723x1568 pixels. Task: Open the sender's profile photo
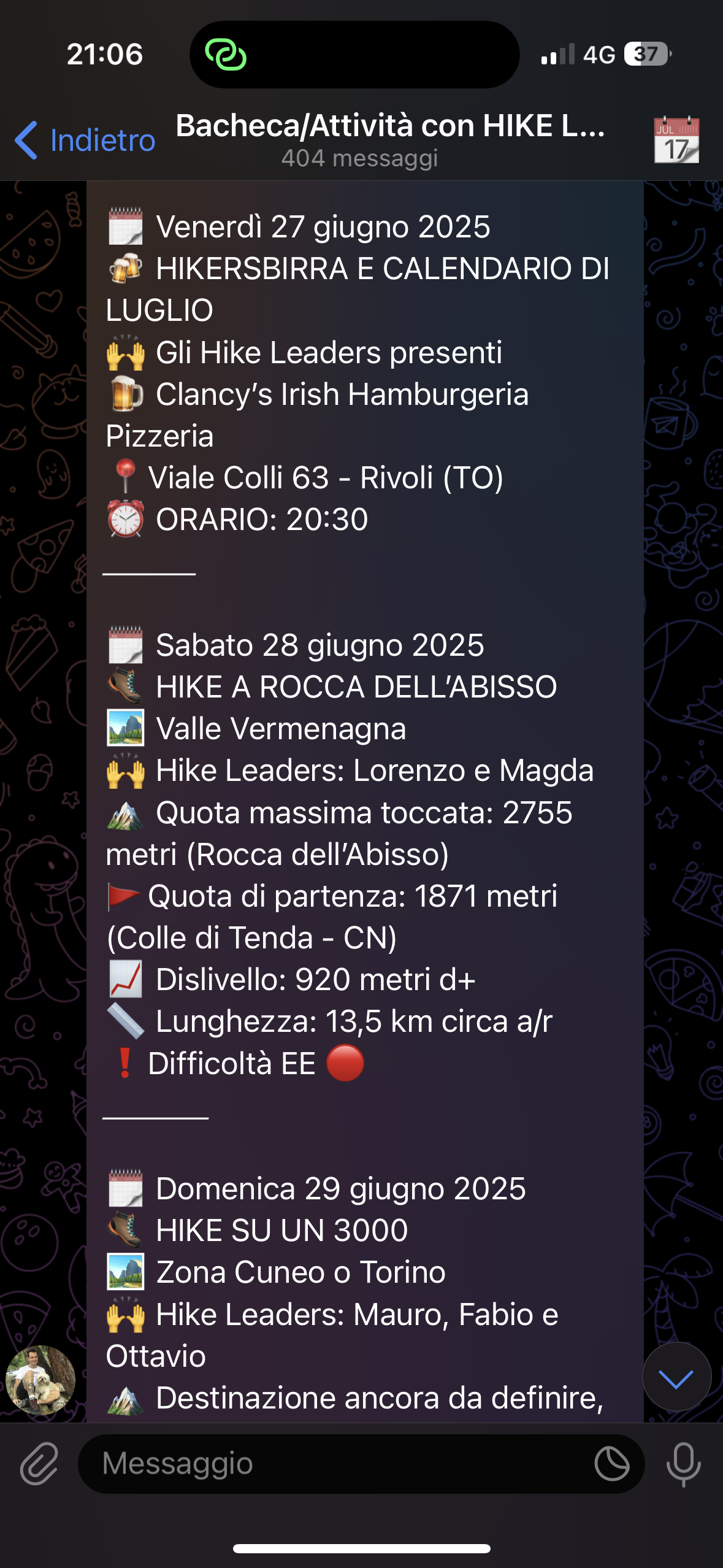click(x=40, y=1380)
